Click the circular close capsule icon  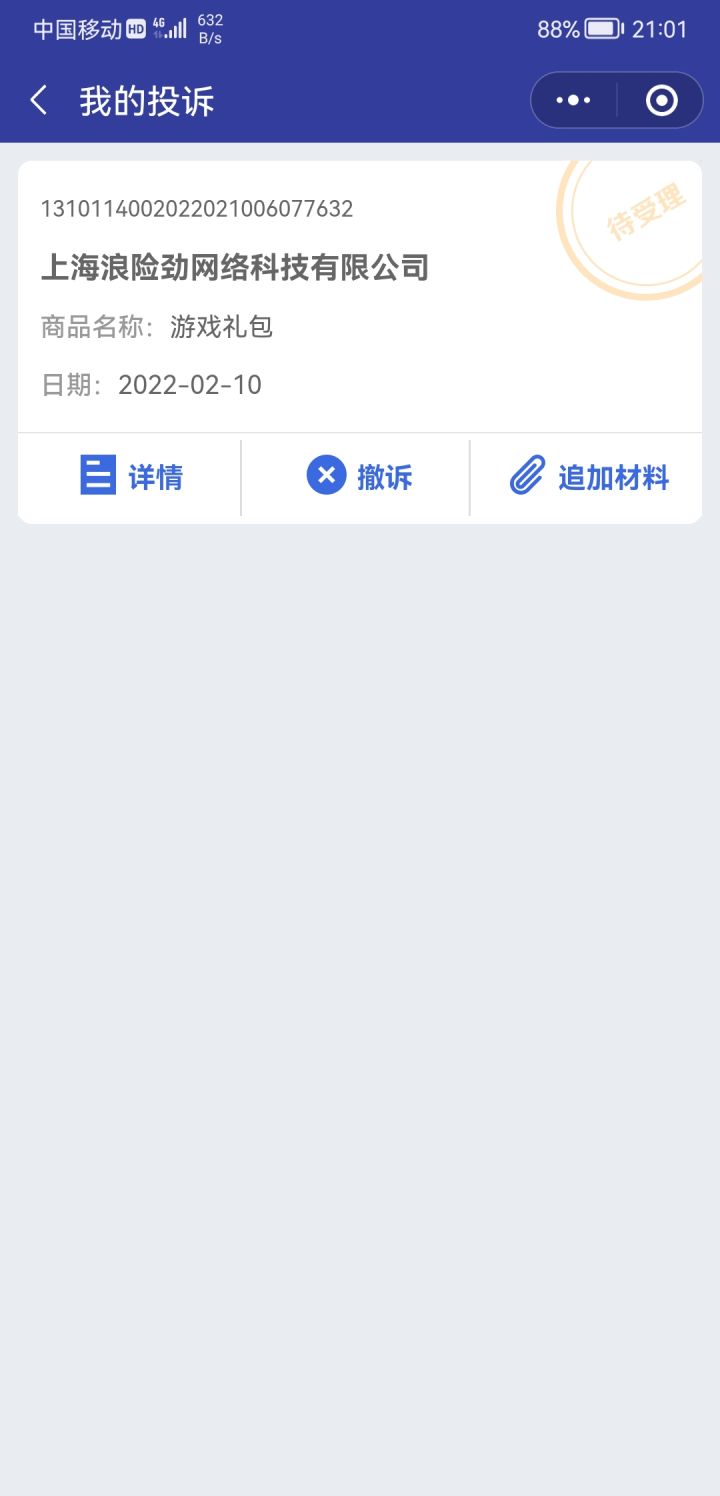(659, 100)
